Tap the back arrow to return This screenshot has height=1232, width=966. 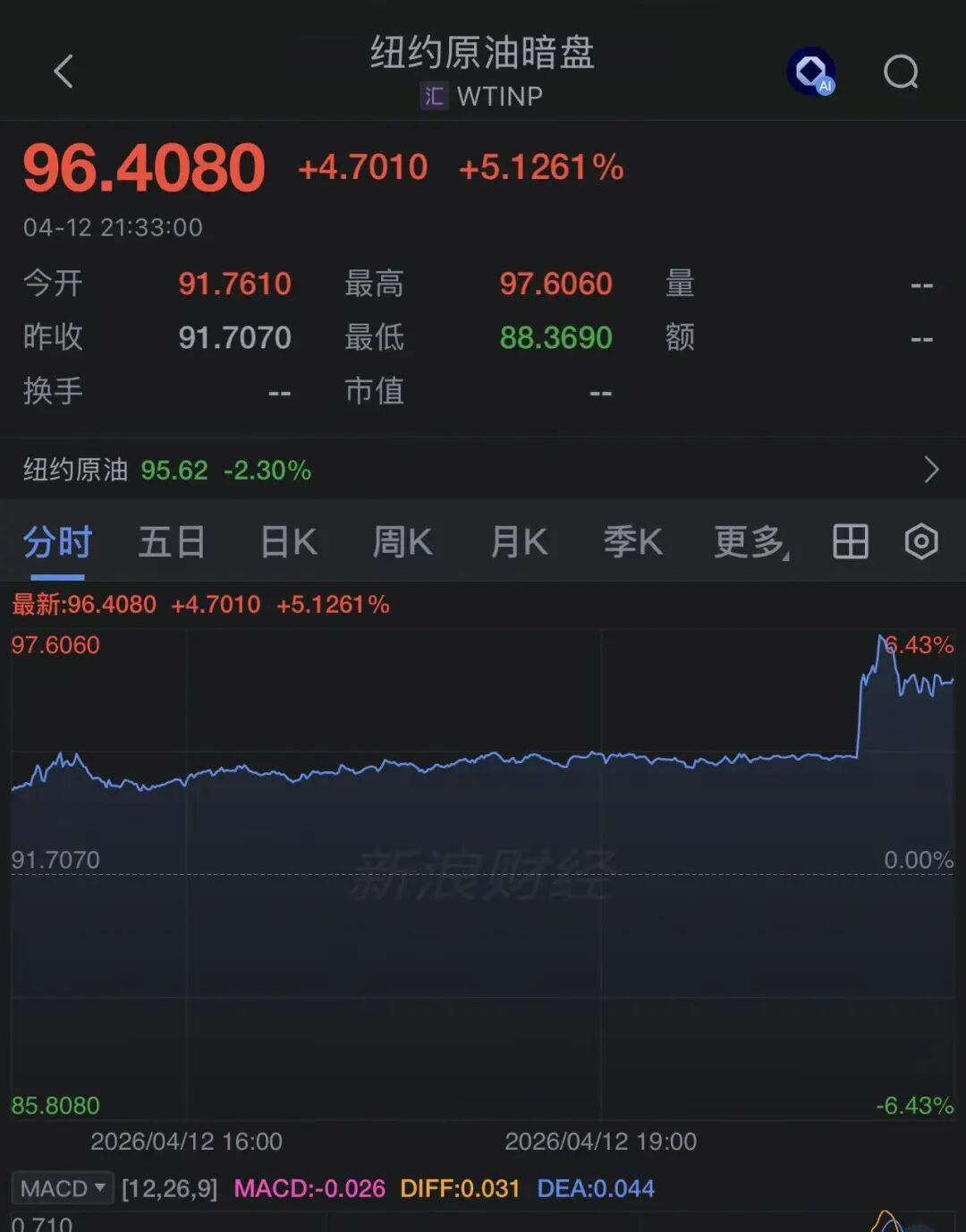pos(63,72)
